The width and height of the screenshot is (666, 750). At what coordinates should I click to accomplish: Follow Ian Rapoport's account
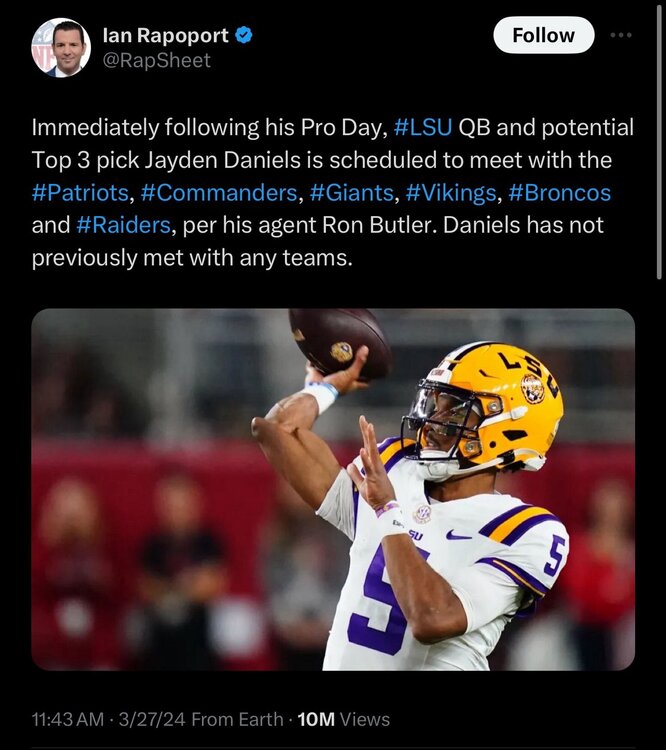(x=543, y=35)
